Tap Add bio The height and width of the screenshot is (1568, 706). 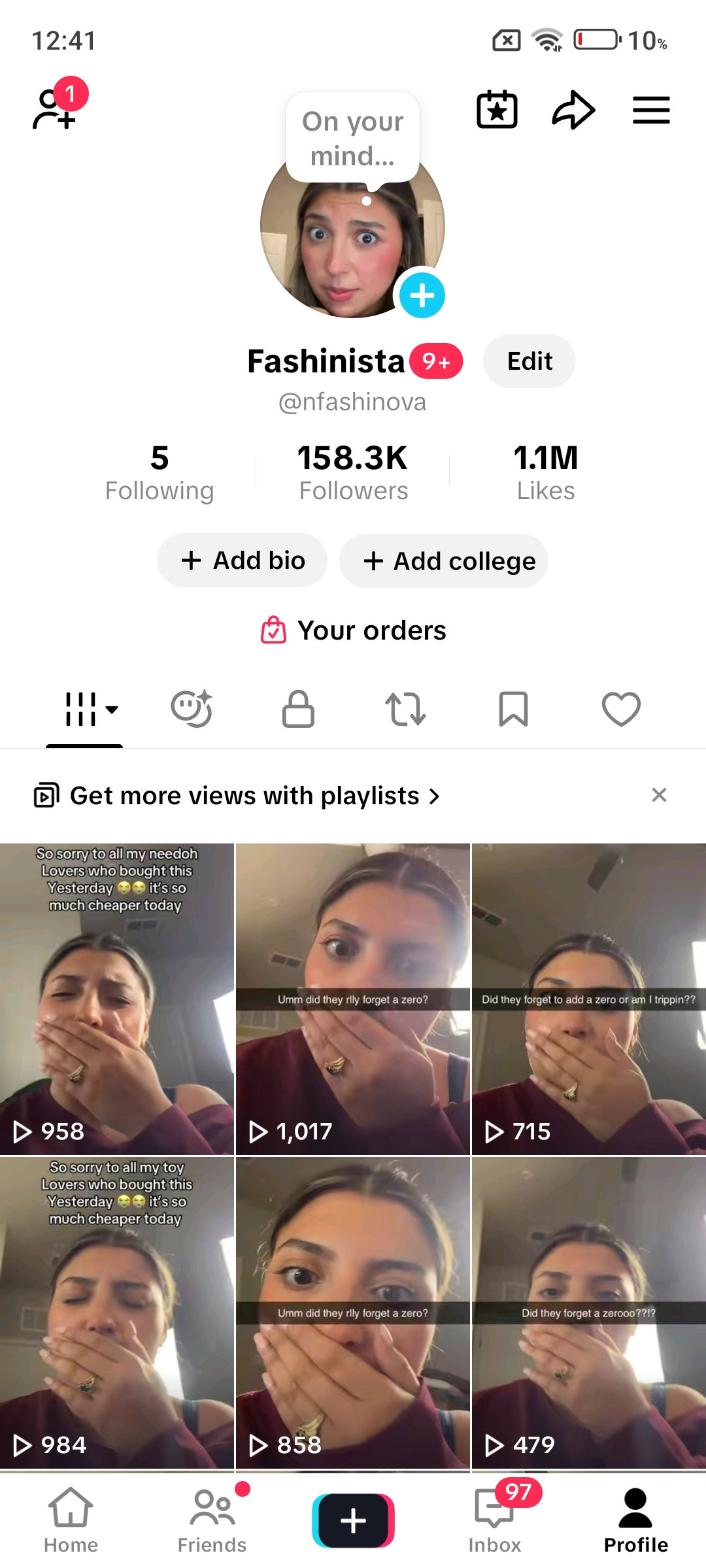click(x=243, y=561)
